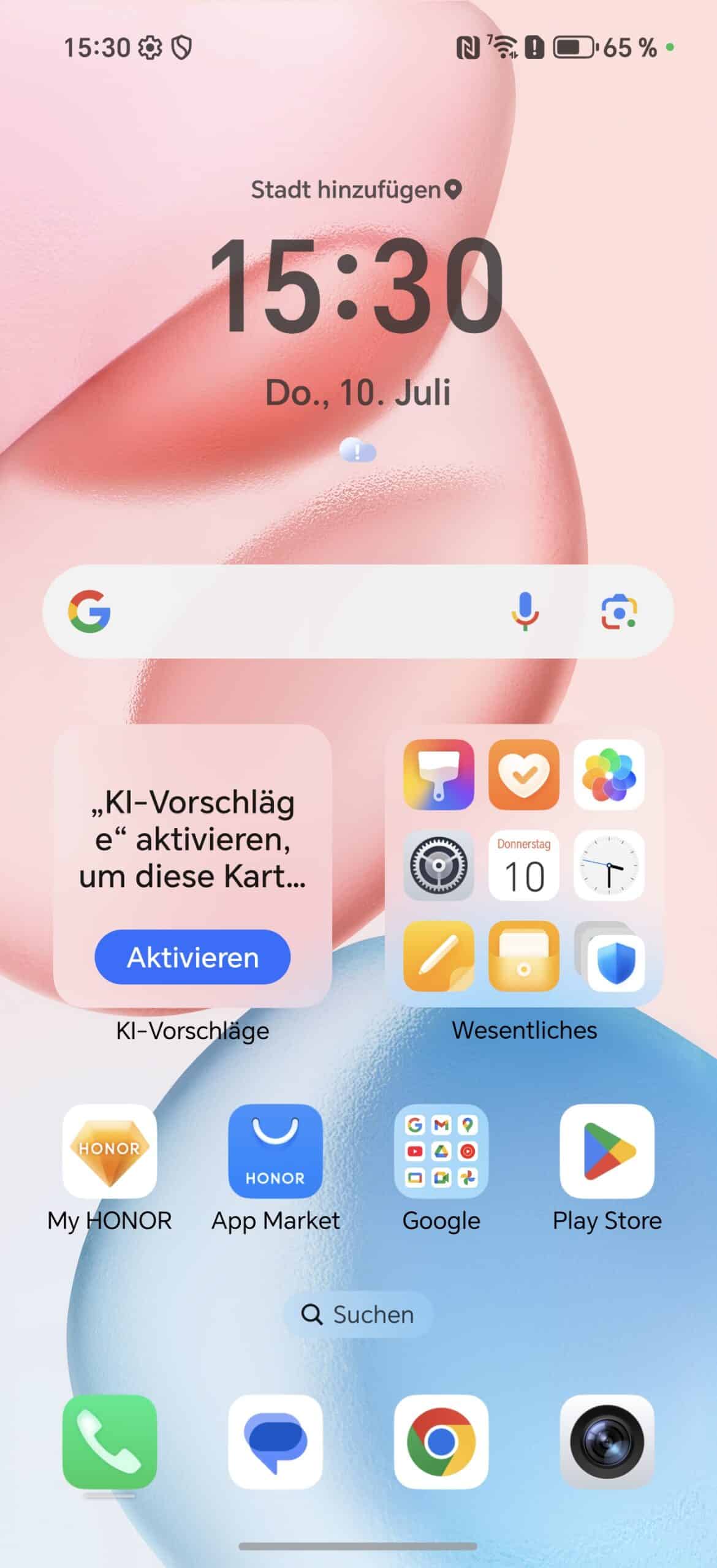
Task: Launch Chrome browser from the dock
Action: click(441, 1442)
